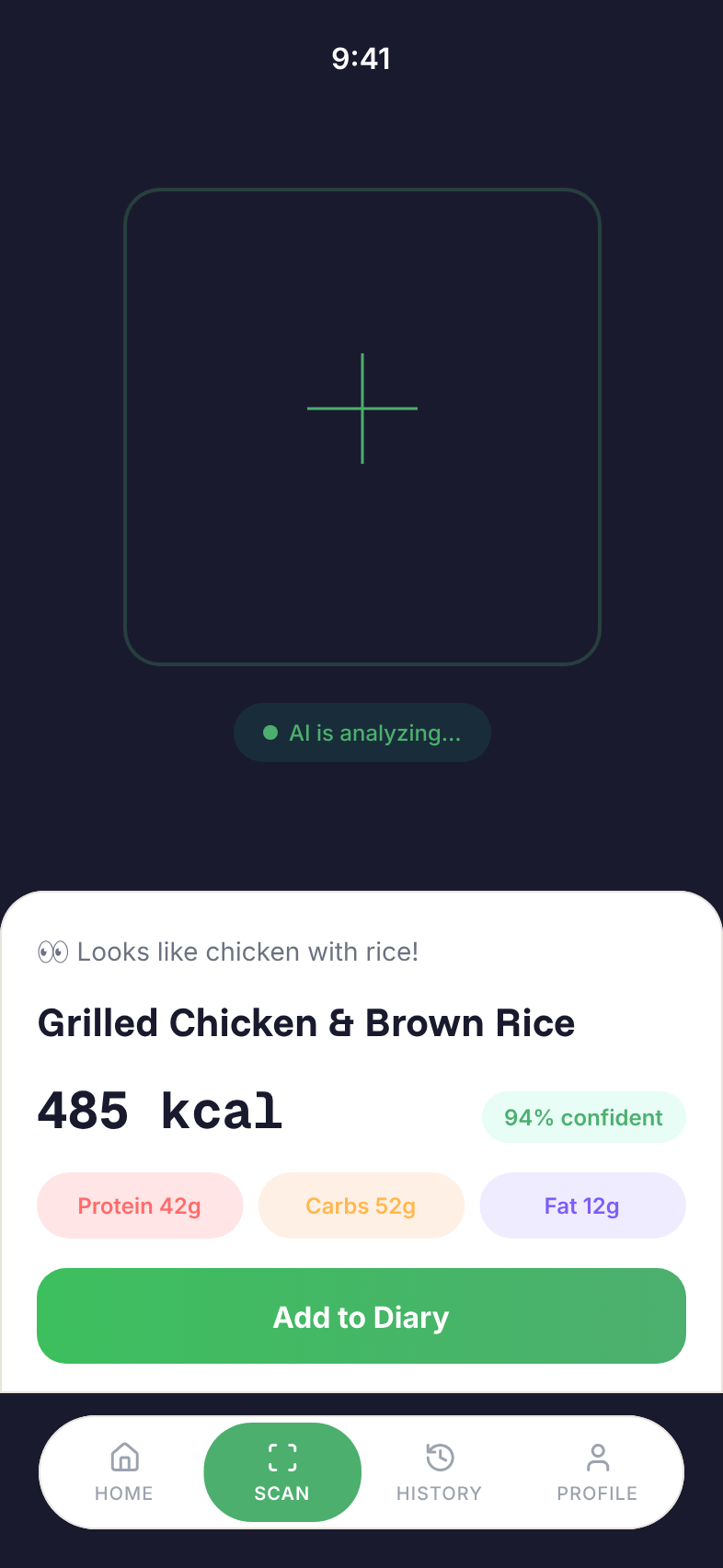Viewport: 723px width, 1568px height.
Task: Select the Fat 12g color chip
Action: [582, 1205]
